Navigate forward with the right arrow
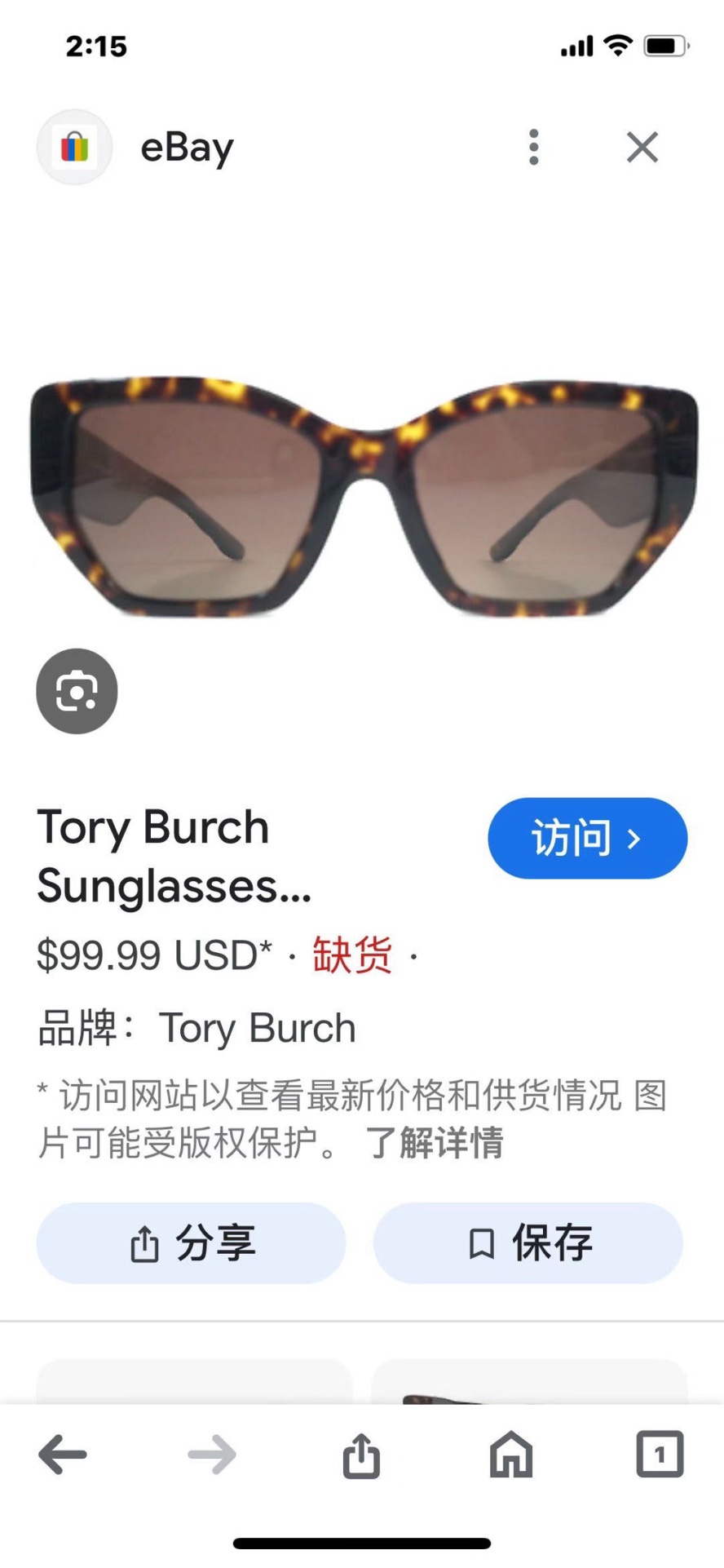The height and width of the screenshot is (1568, 724). (211, 1454)
